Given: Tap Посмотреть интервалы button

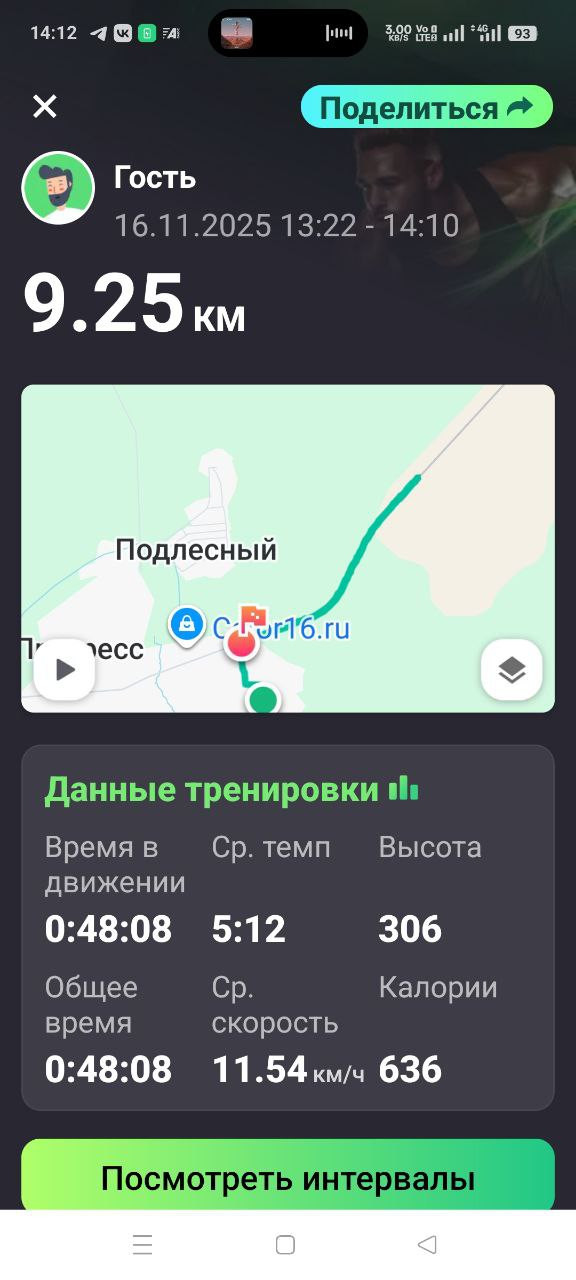Looking at the screenshot, I should [288, 1177].
